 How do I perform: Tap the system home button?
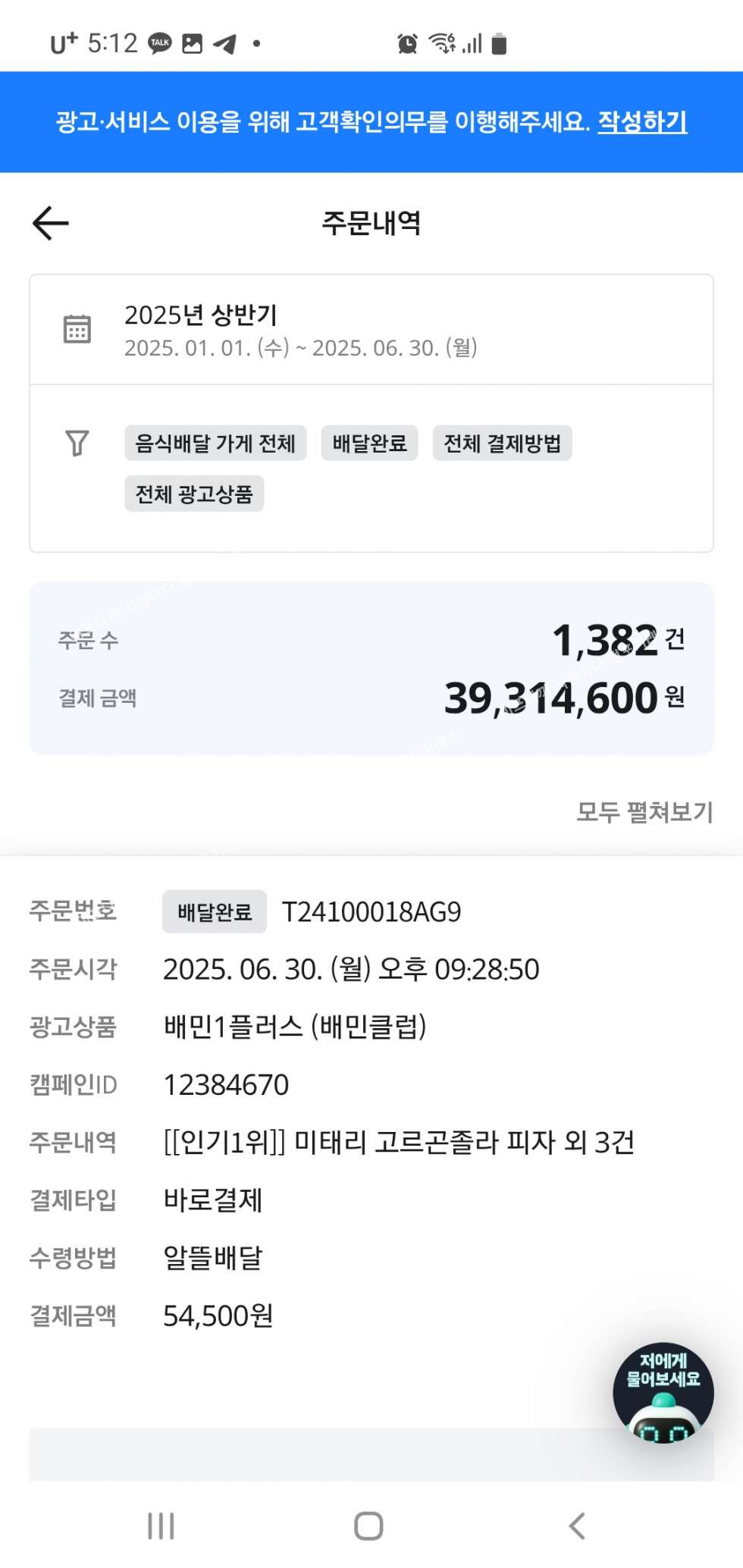pyautogui.click(x=368, y=1526)
